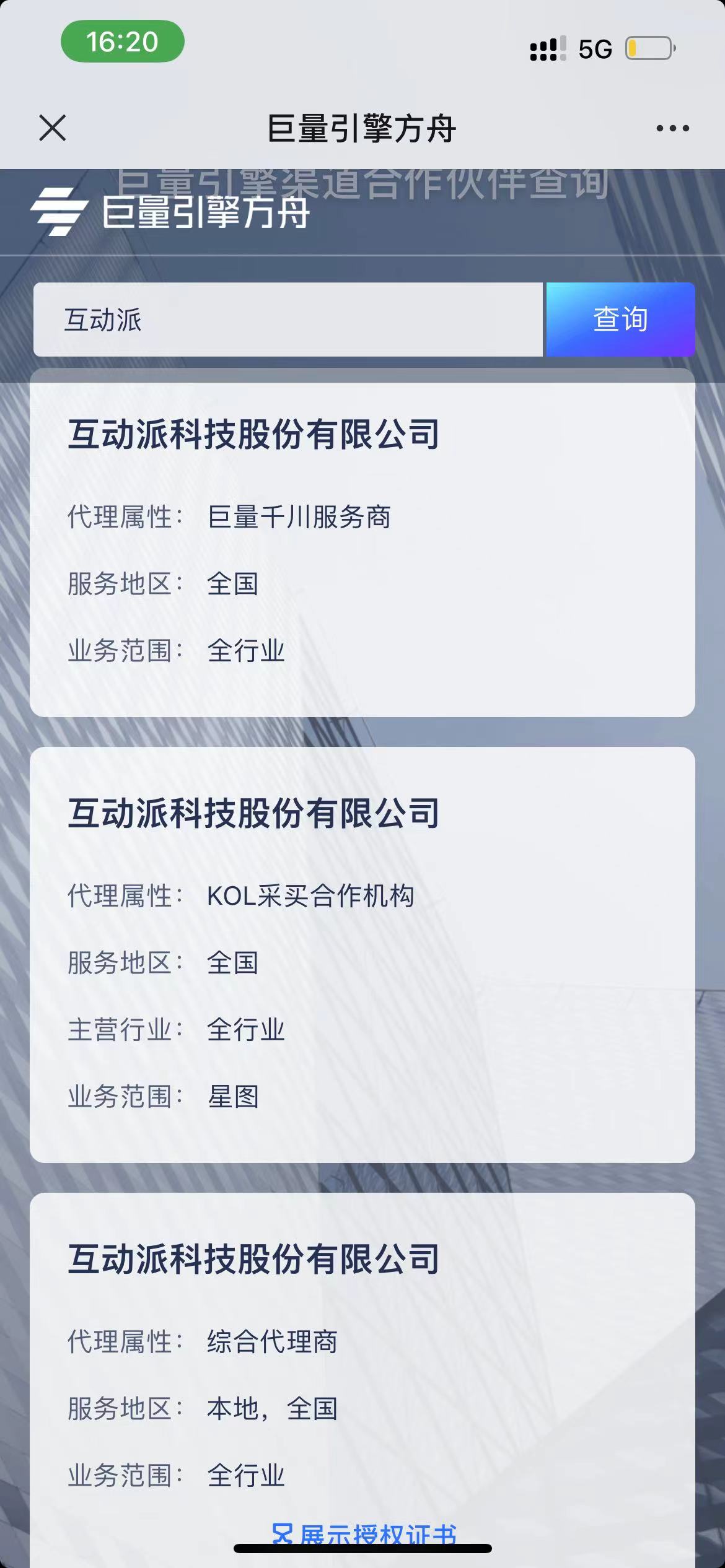Open the three-dot overflow menu
This screenshot has width=725, height=1568.
click(x=672, y=128)
